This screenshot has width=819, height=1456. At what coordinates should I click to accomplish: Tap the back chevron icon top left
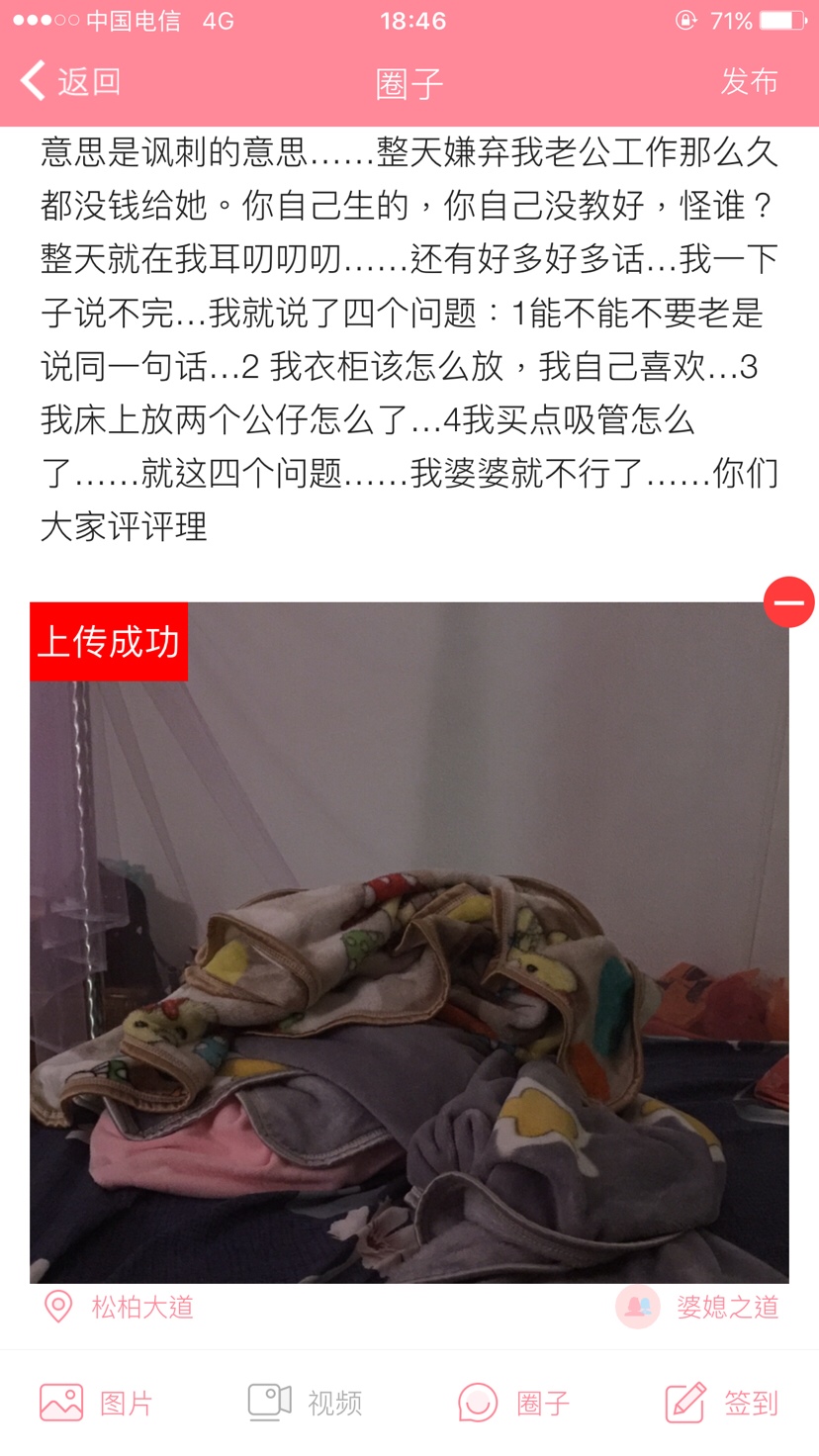click(34, 81)
